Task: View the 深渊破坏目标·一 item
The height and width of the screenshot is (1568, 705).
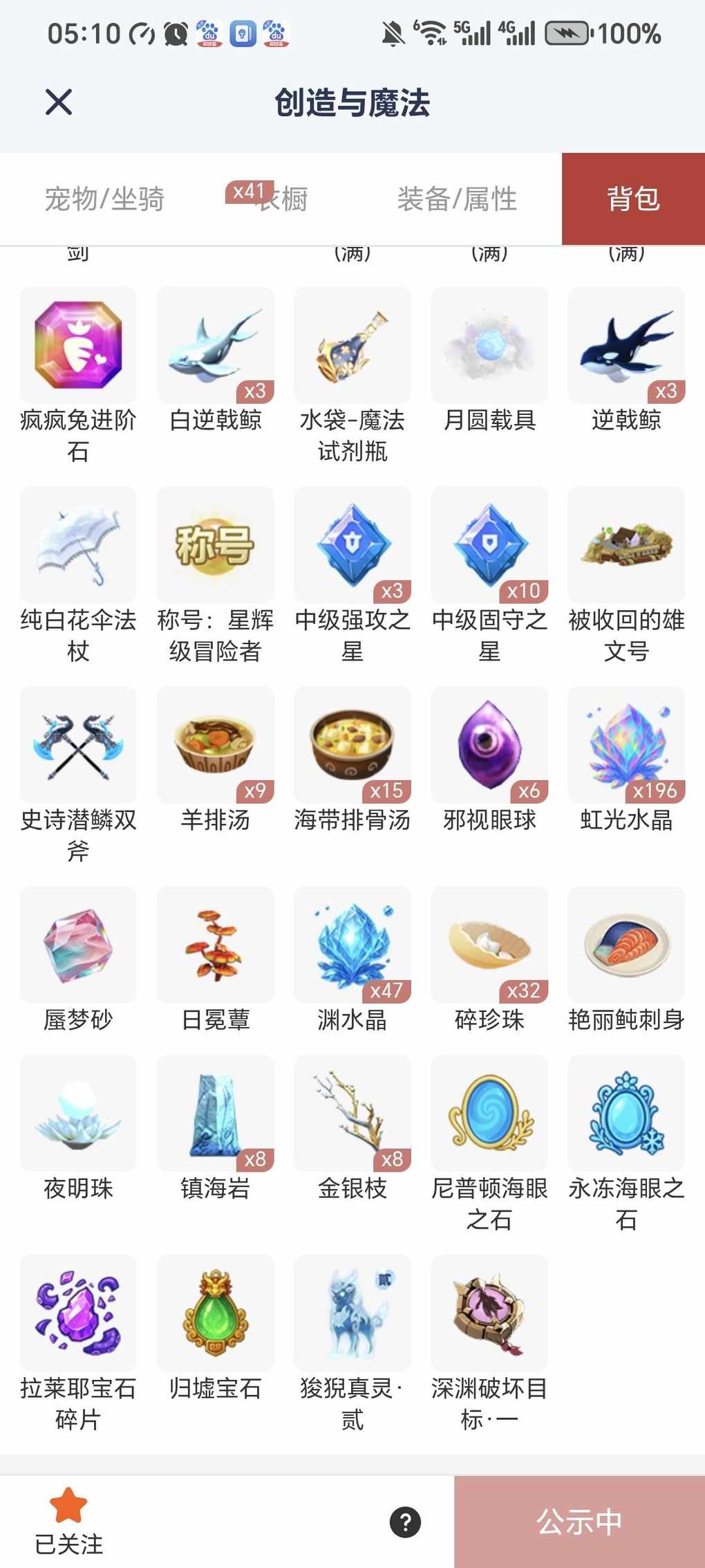Action: pos(489,1313)
